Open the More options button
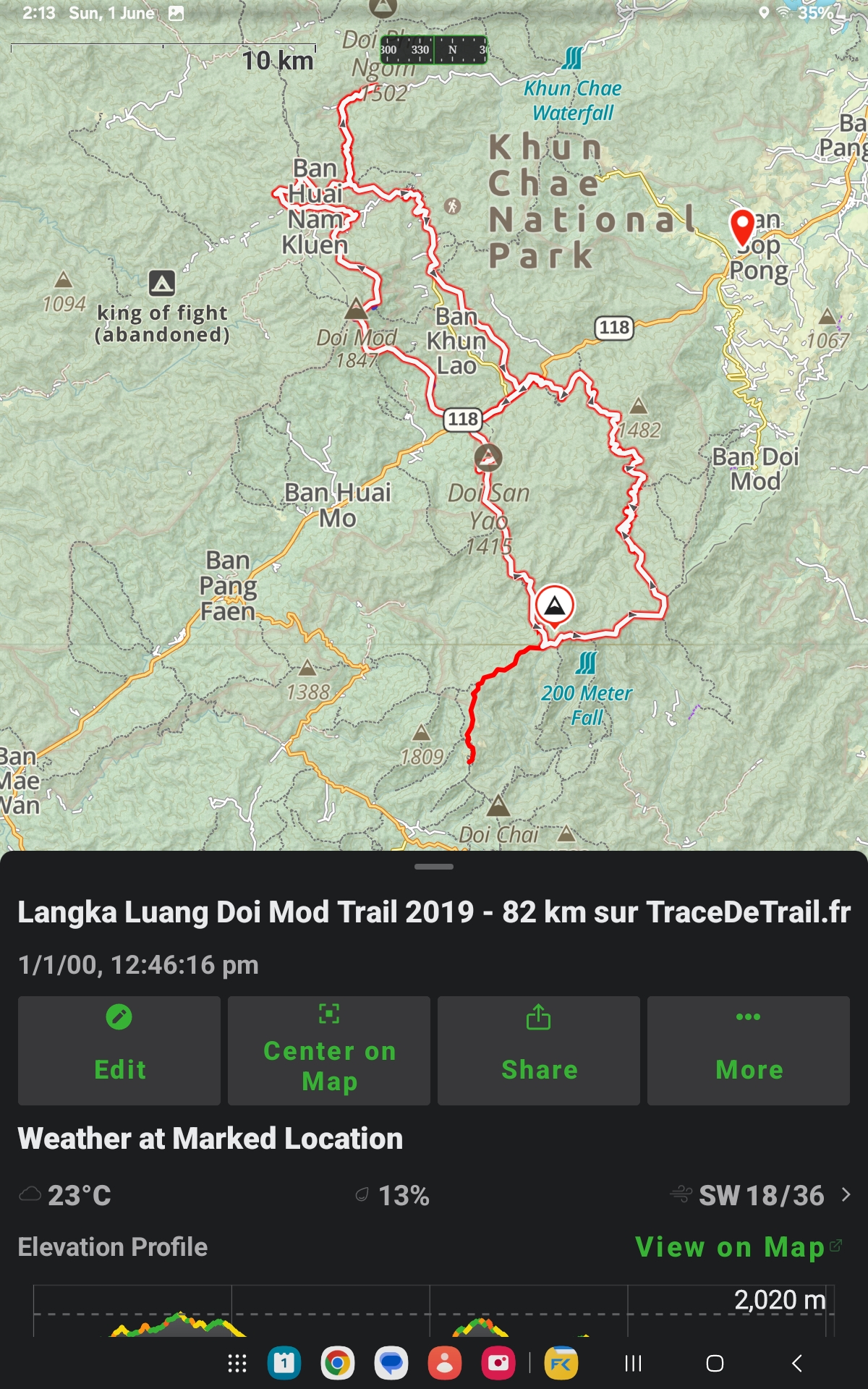The image size is (868, 1389). click(749, 1050)
